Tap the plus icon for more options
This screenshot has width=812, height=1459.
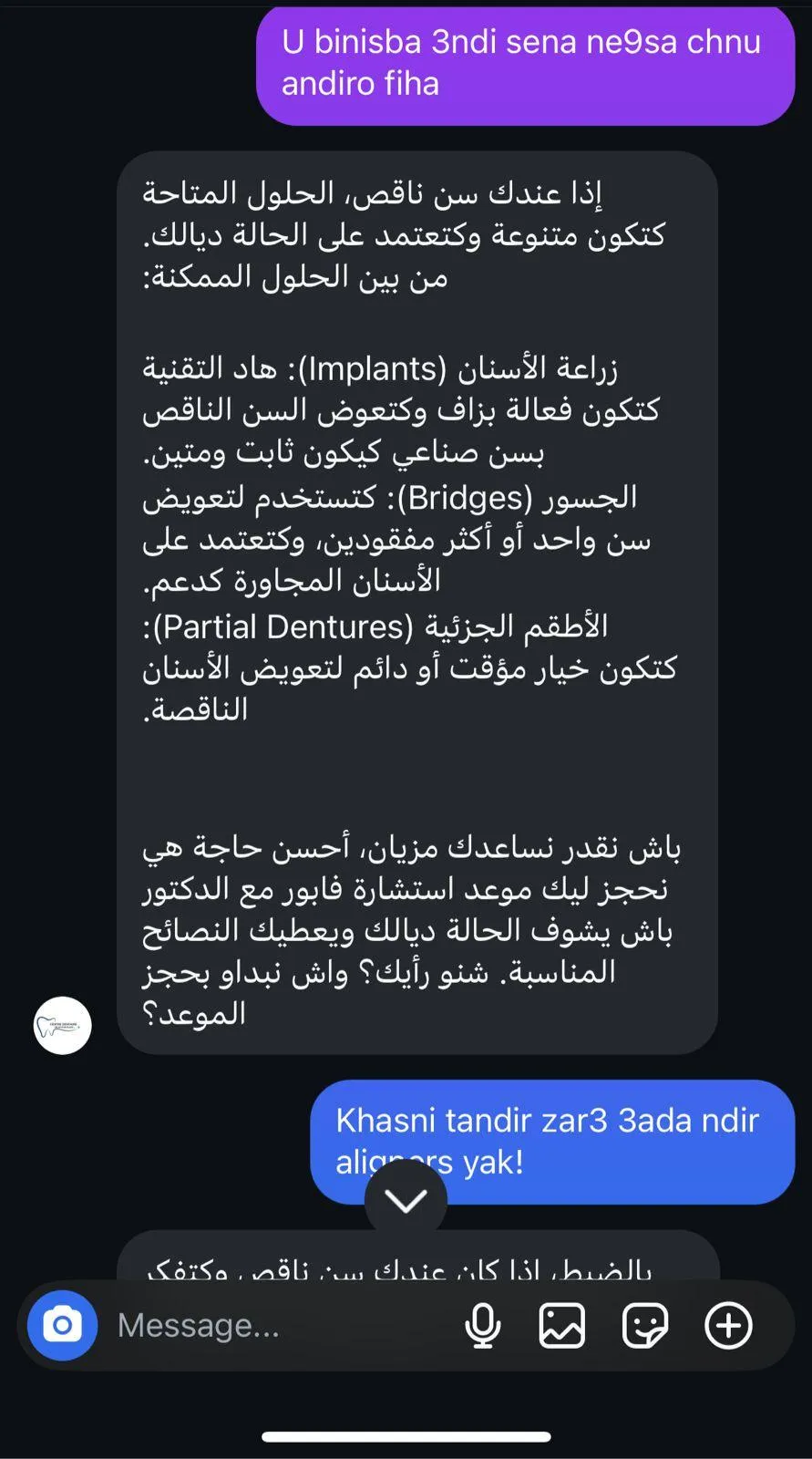click(x=728, y=1325)
